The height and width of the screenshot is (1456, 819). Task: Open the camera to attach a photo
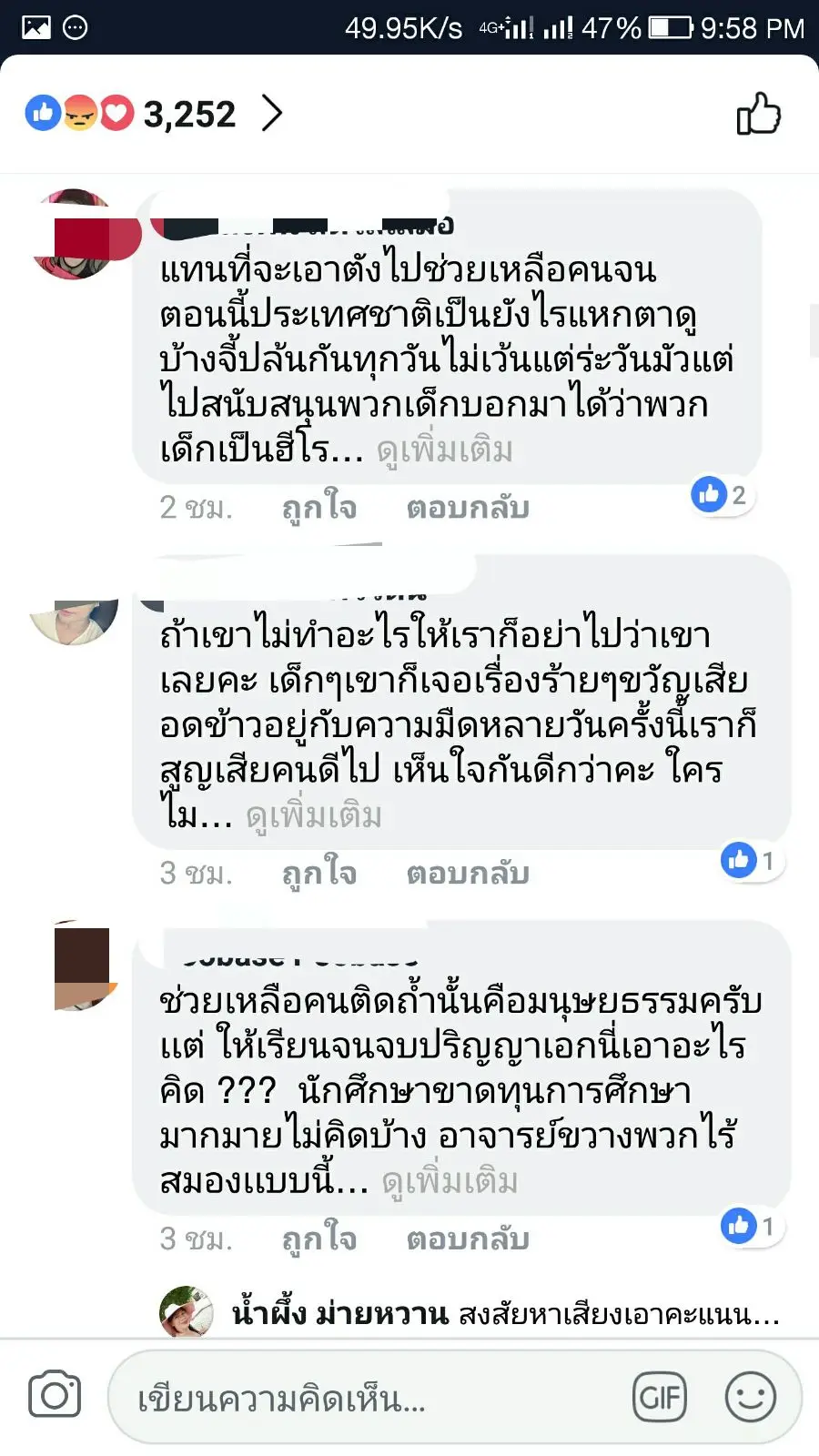click(x=55, y=1396)
